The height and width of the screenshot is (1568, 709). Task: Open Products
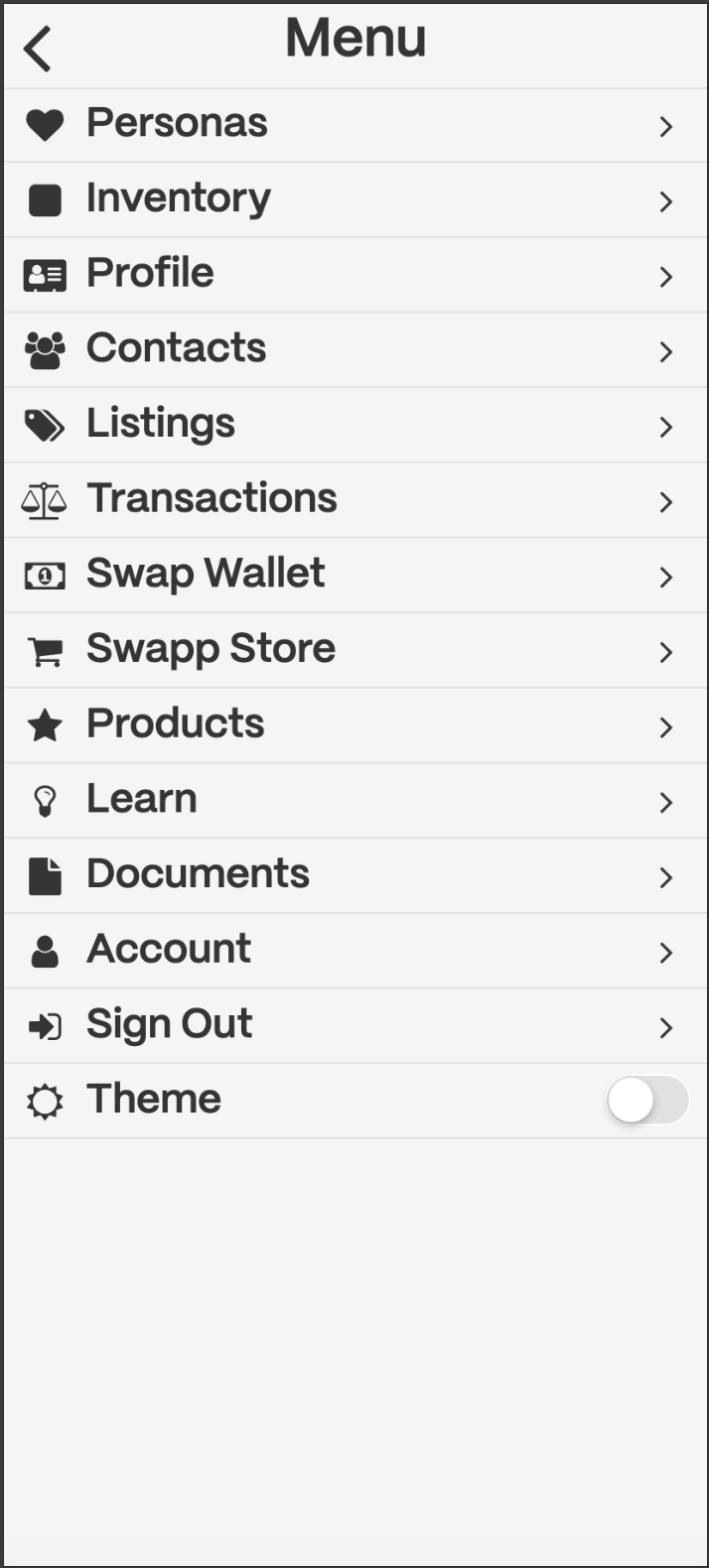pos(354,725)
